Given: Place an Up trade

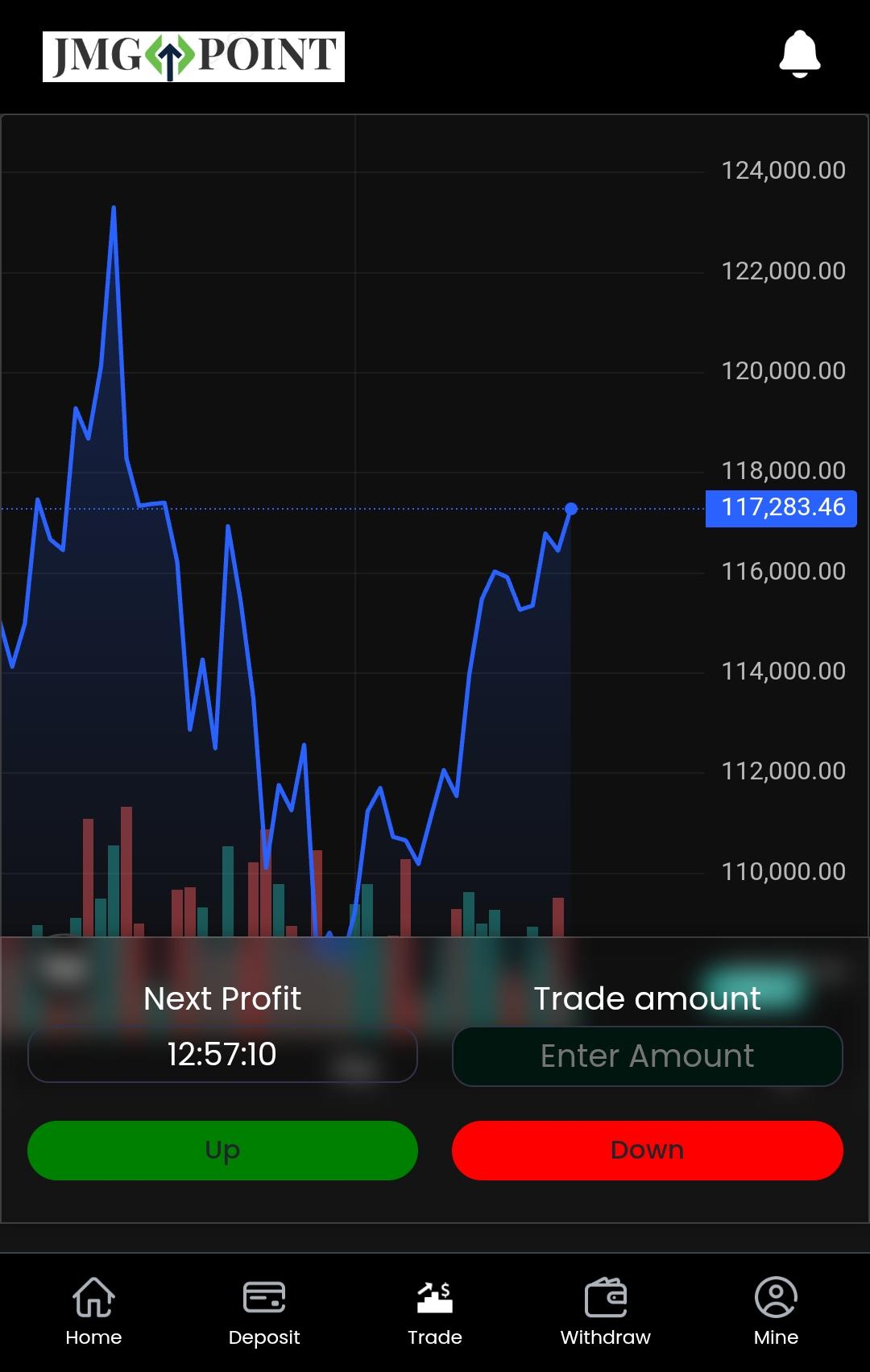Looking at the screenshot, I should pyautogui.click(x=222, y=1150).
